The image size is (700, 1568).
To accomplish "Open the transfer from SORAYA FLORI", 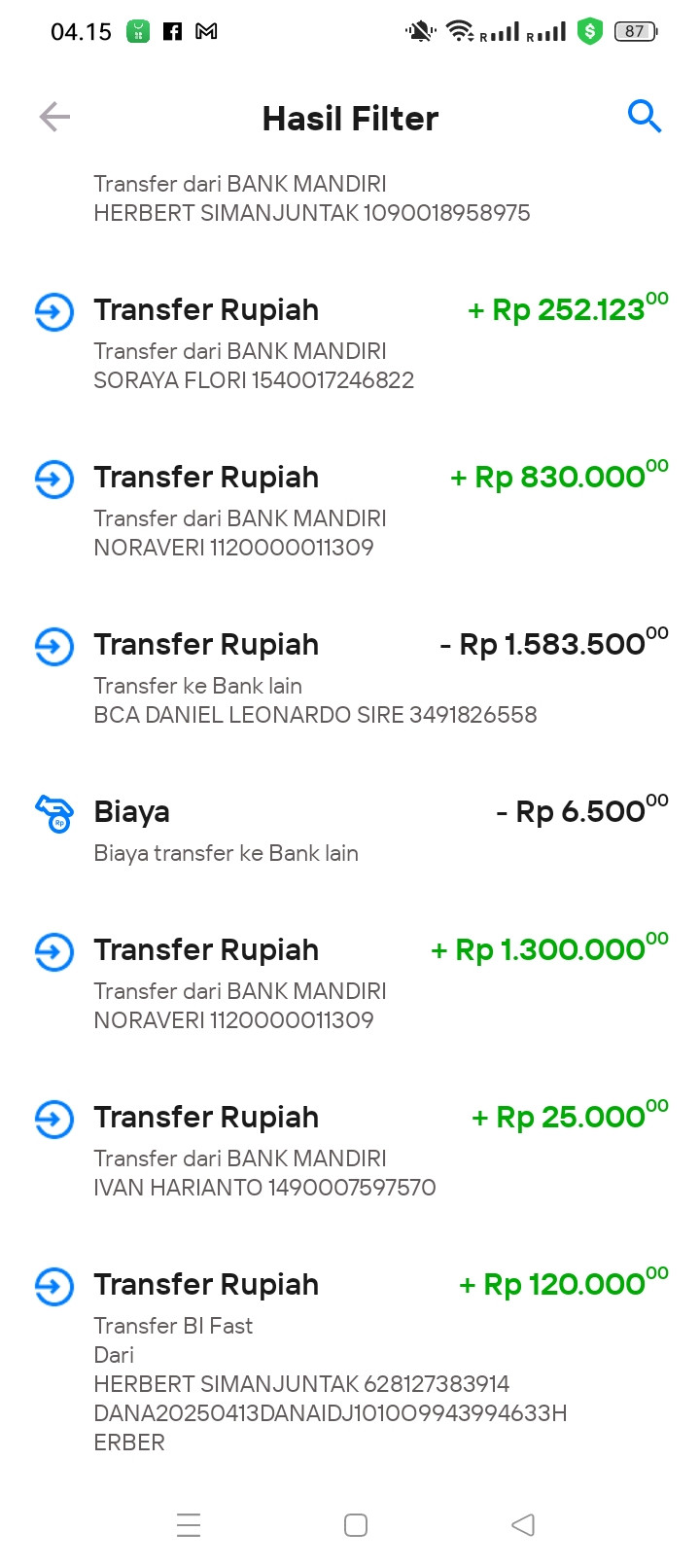I will pyautogui.click(x=350, y=343).
